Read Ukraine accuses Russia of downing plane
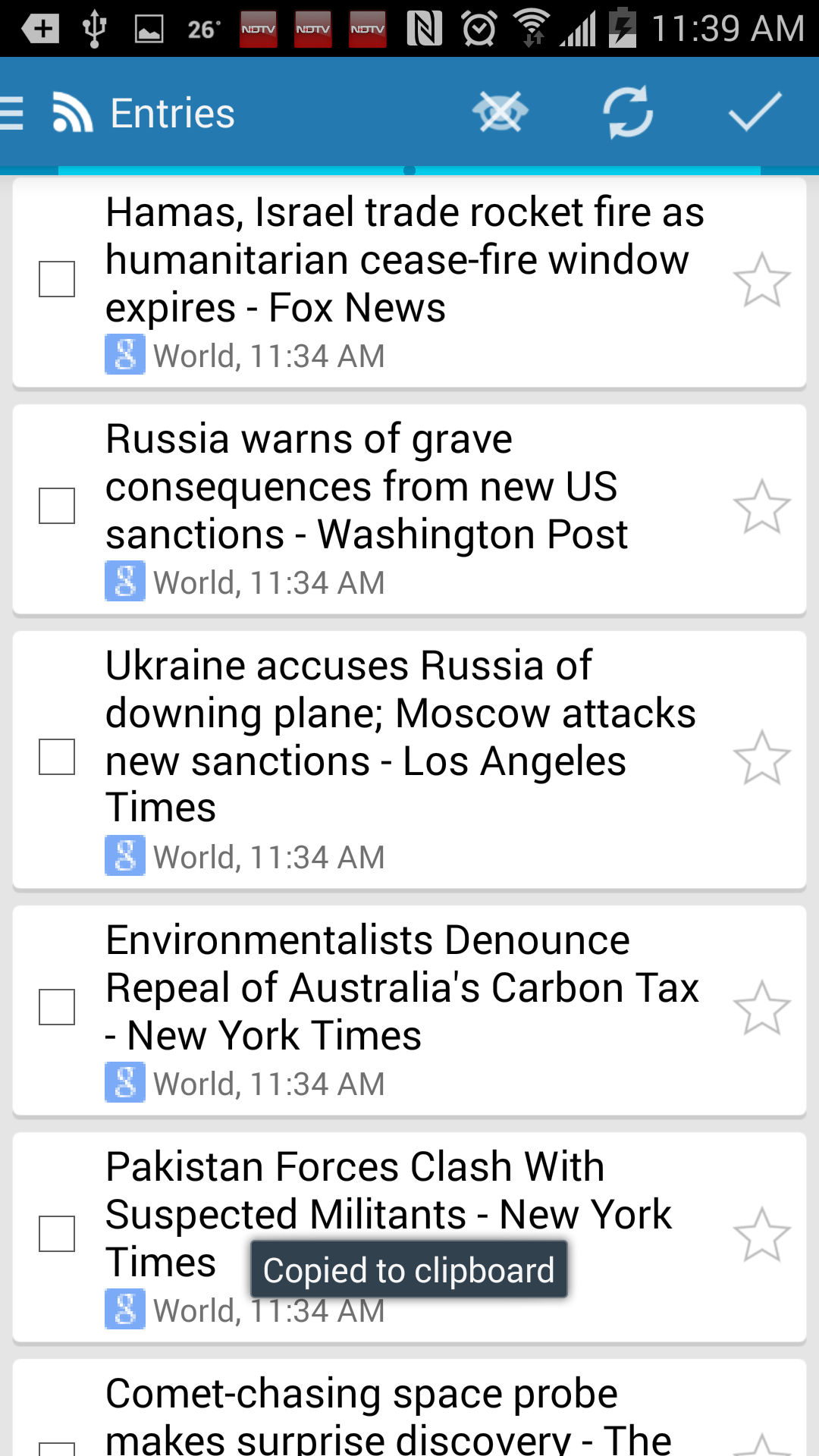This screenshot has height=1456, width=819. 400,736
